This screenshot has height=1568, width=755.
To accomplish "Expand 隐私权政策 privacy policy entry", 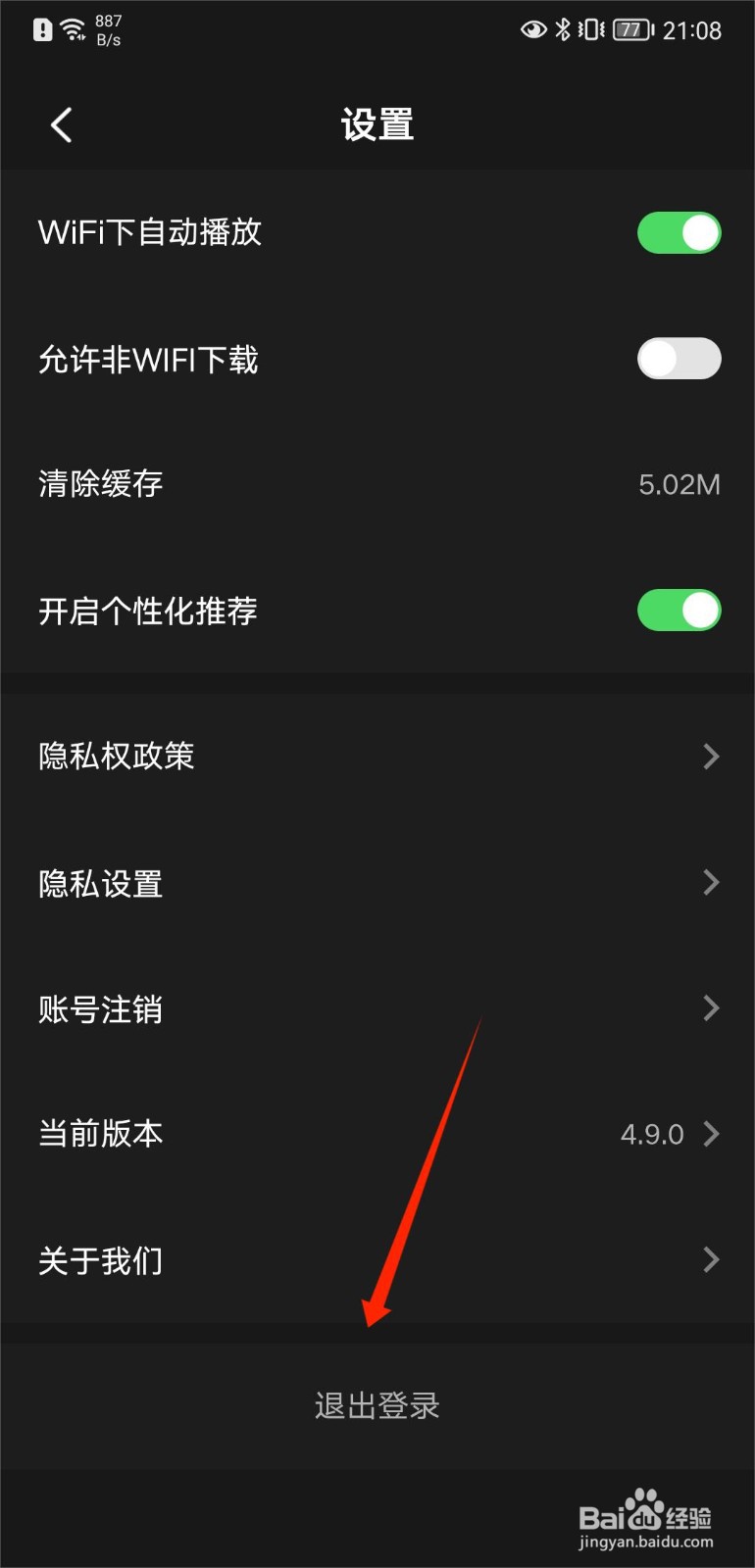I will click(x=711, y=756).
